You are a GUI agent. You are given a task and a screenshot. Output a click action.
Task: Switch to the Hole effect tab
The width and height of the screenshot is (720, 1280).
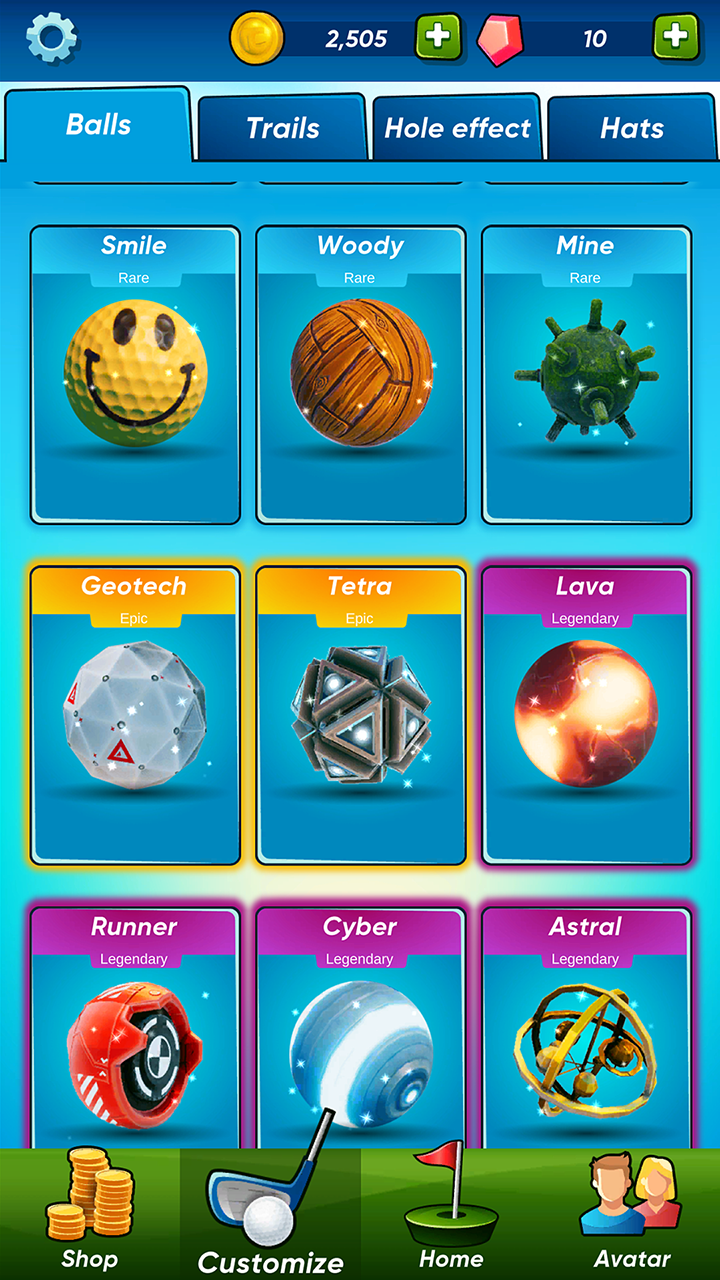[x=457, y=128]
